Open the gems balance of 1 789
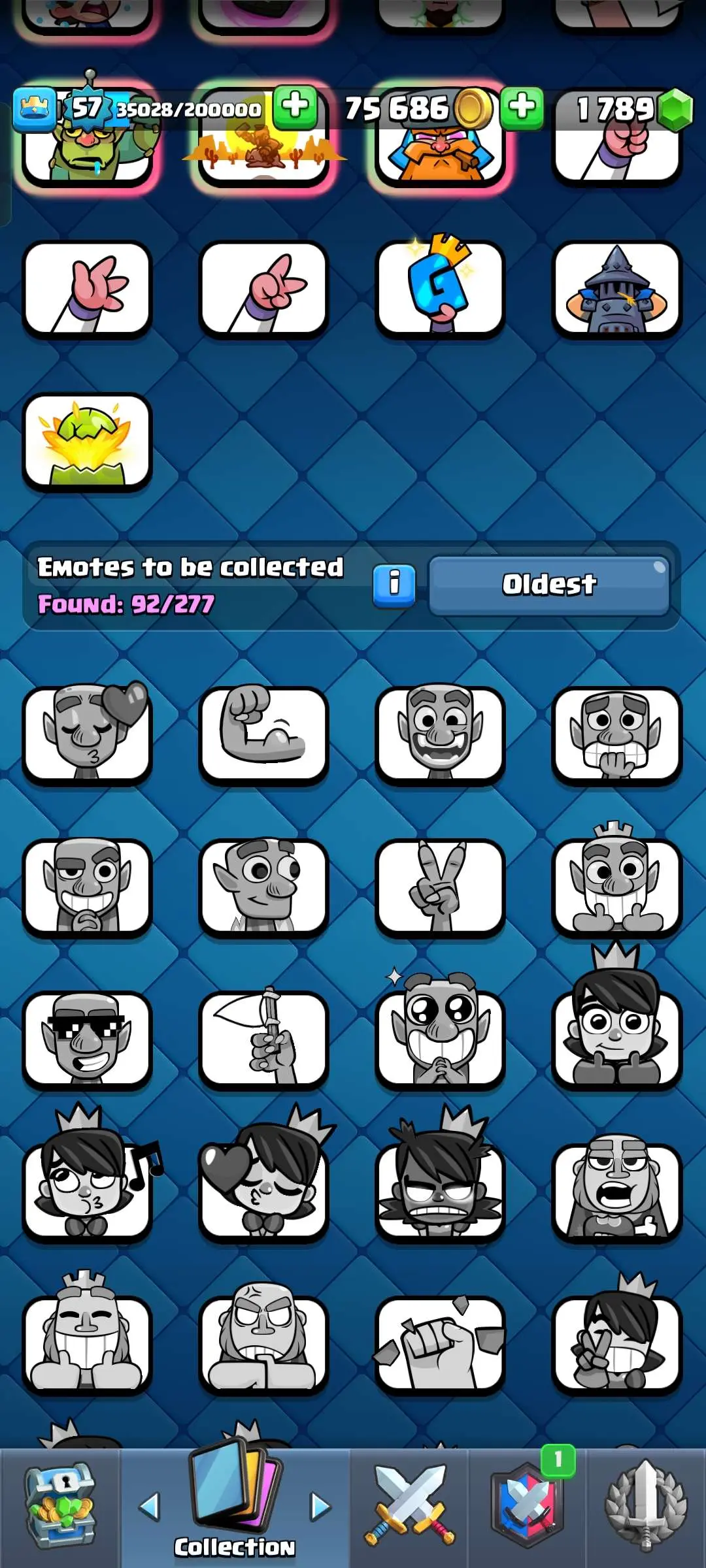Image resolution: width=706 pixels, height=1568 pixels. pyautogui.click(x=624, y=108)
